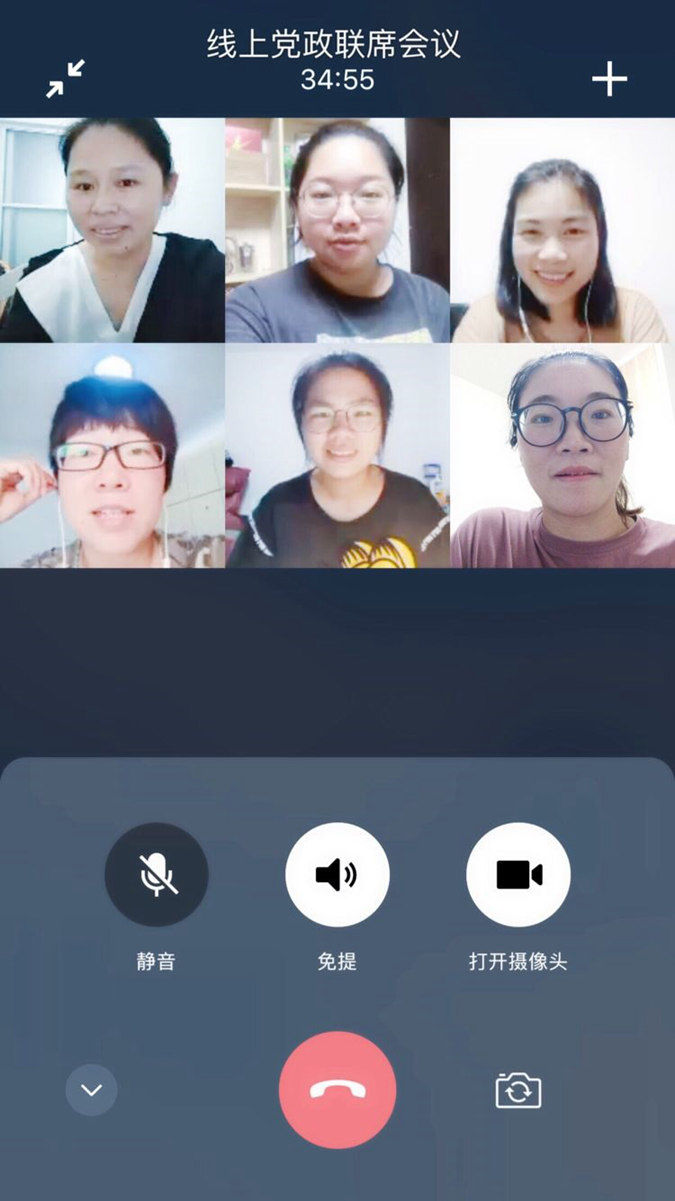Hang up the call with red button

[337, 1090]
